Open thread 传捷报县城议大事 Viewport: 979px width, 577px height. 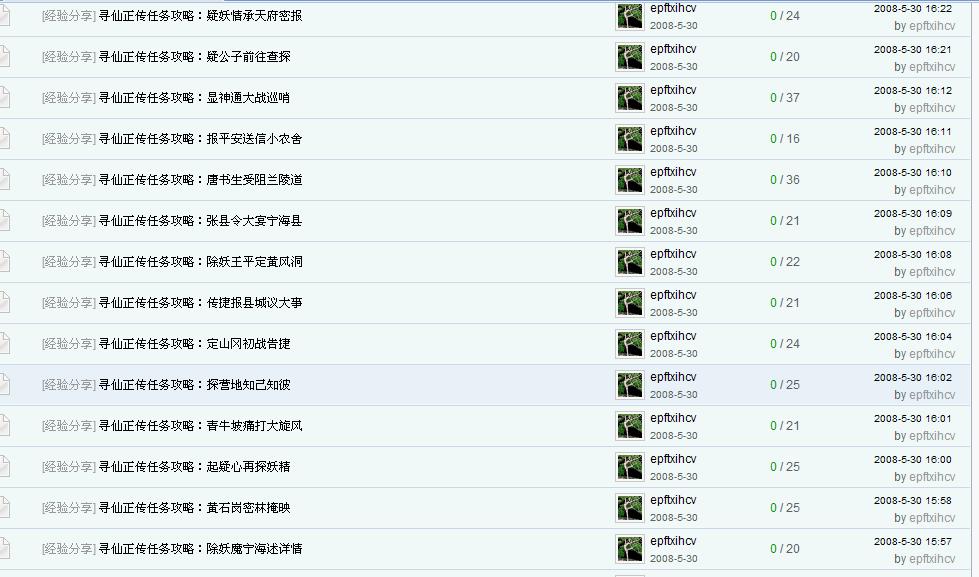[x=200, y=303]
